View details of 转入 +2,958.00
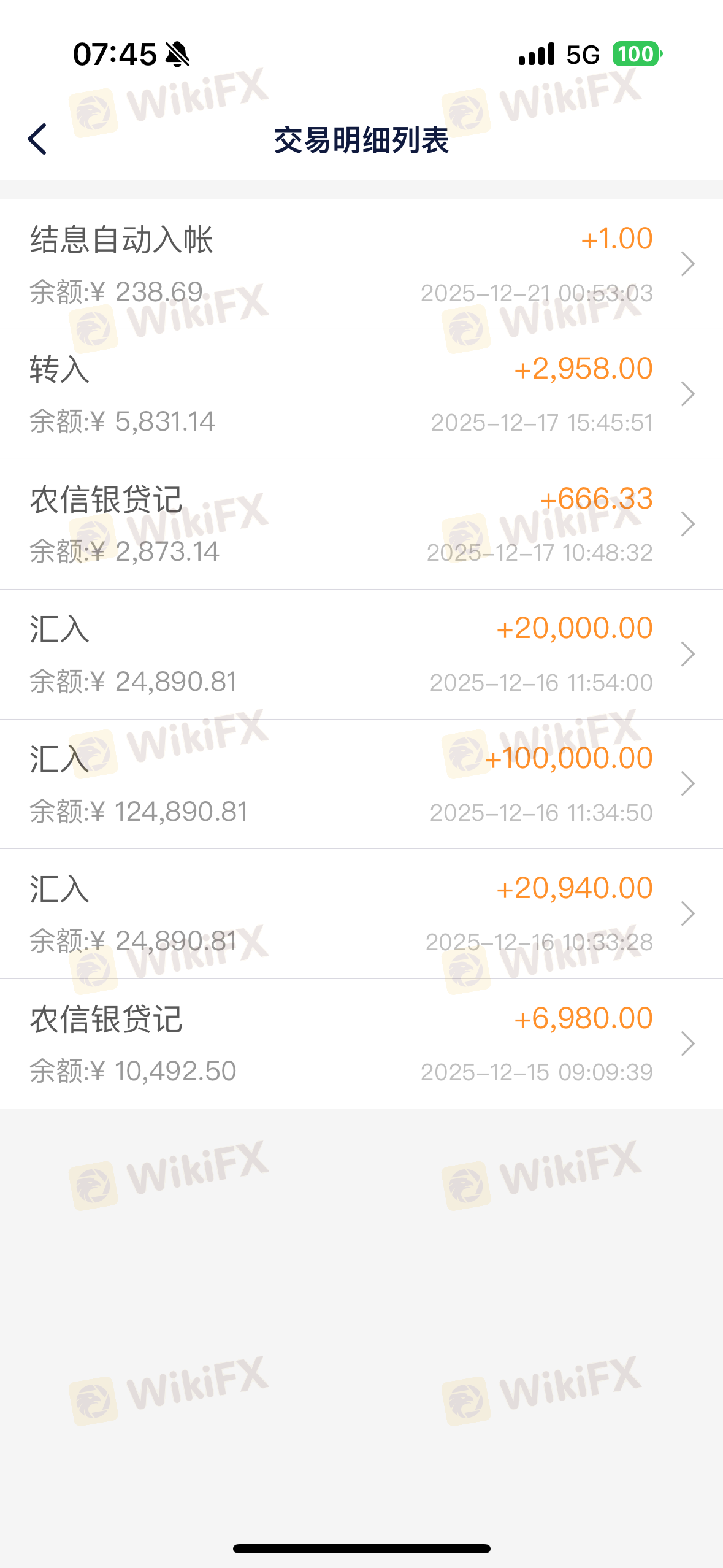This screenshot has height=1568, width=723. click(x=361, y=394)
